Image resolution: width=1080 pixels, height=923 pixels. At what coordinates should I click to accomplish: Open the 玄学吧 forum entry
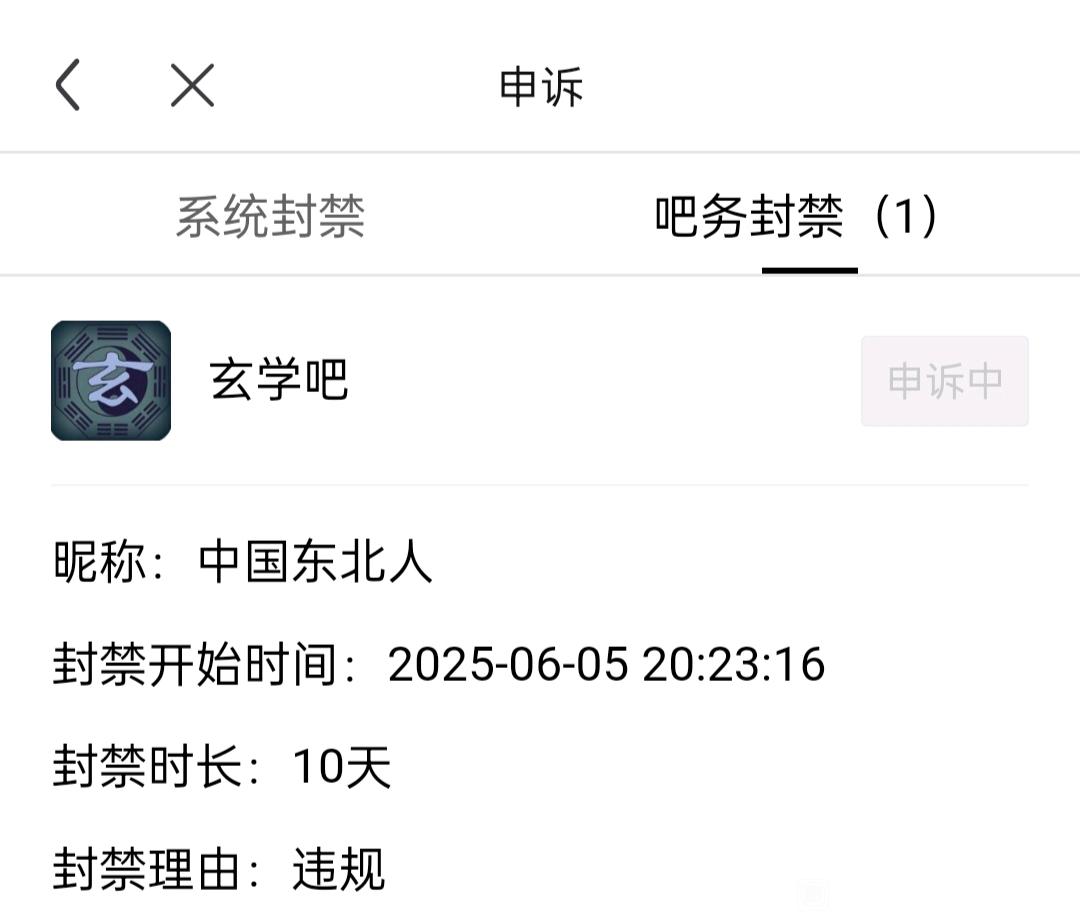[x=278, y=381]
